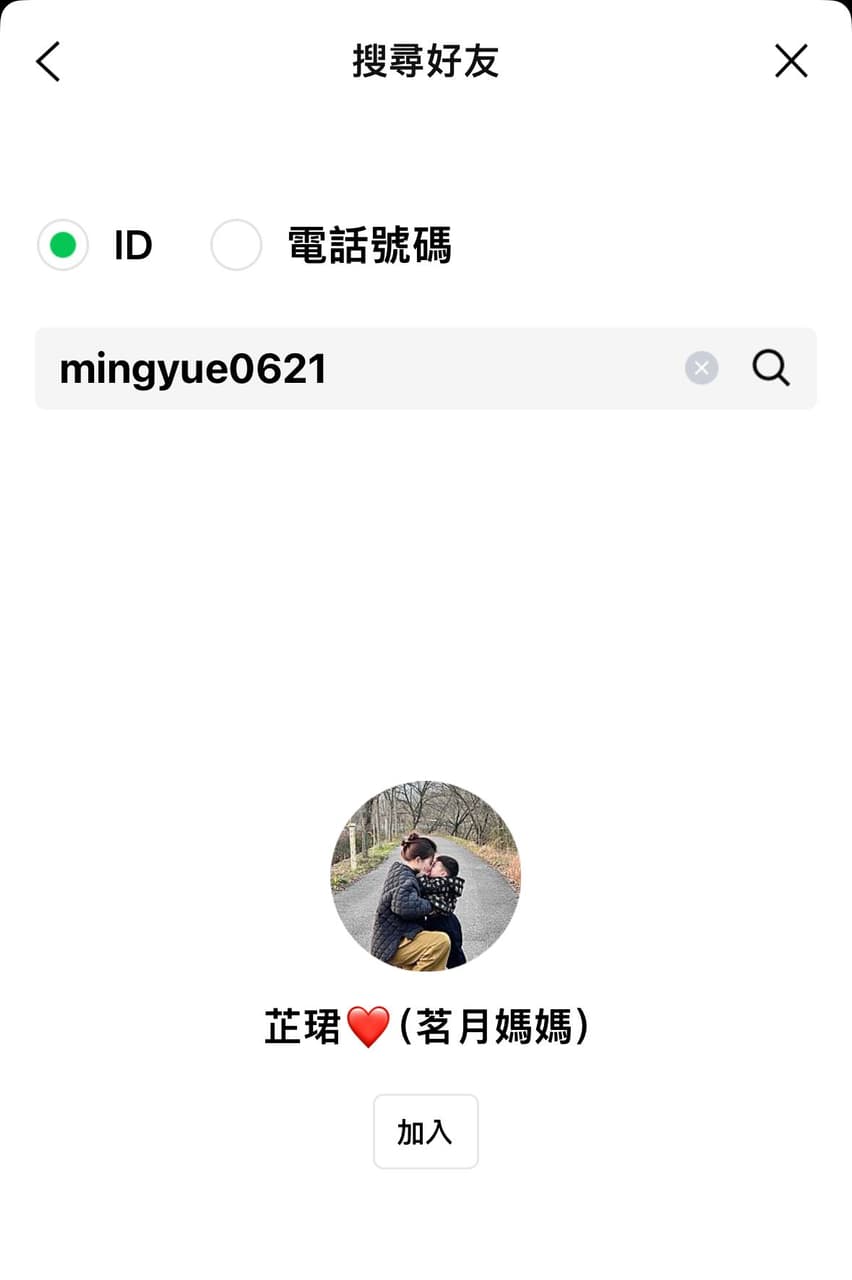Edit the mingyue0621 ID field
The width and height of the screenshot is (852, 1280).
[350, 369]
